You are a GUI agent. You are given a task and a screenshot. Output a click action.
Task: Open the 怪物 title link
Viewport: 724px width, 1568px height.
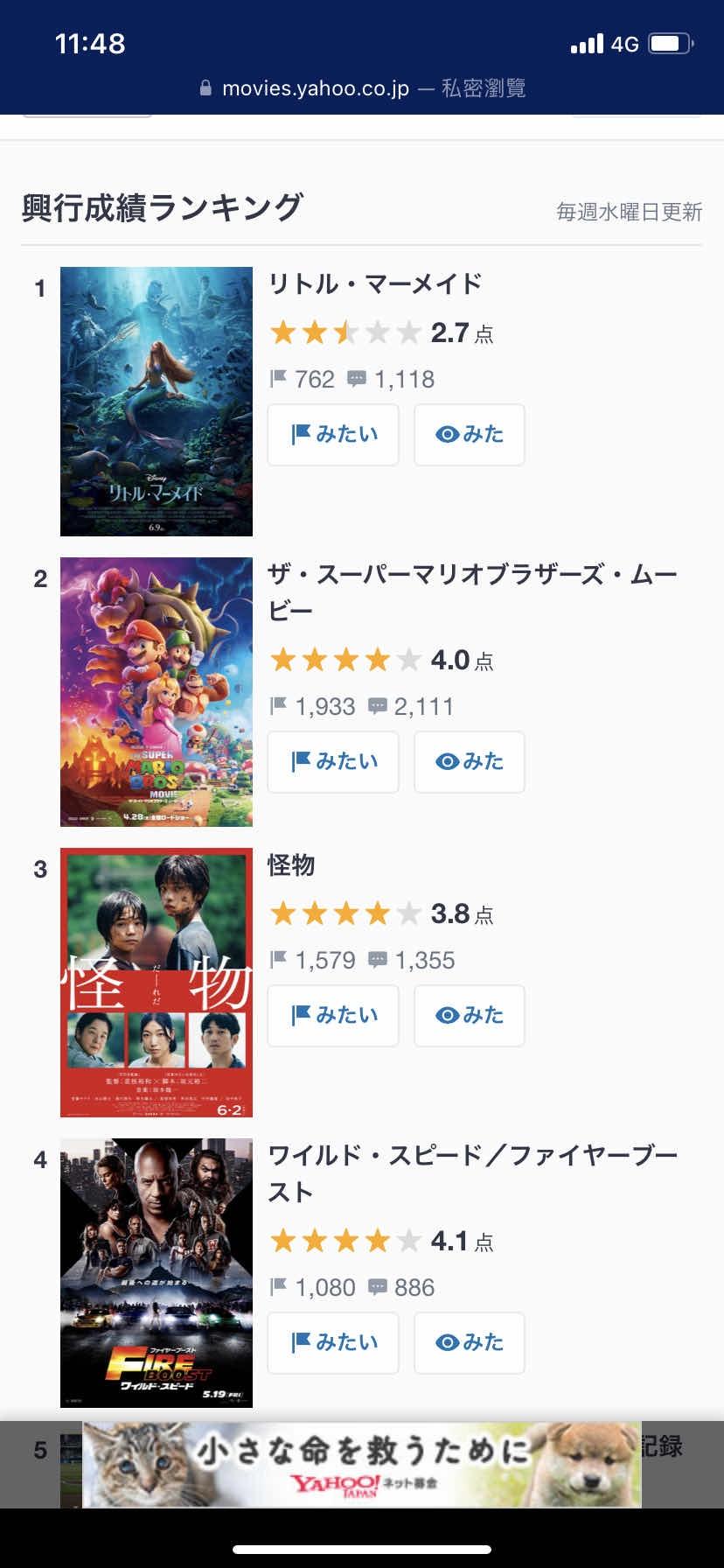tap(291, 865)
